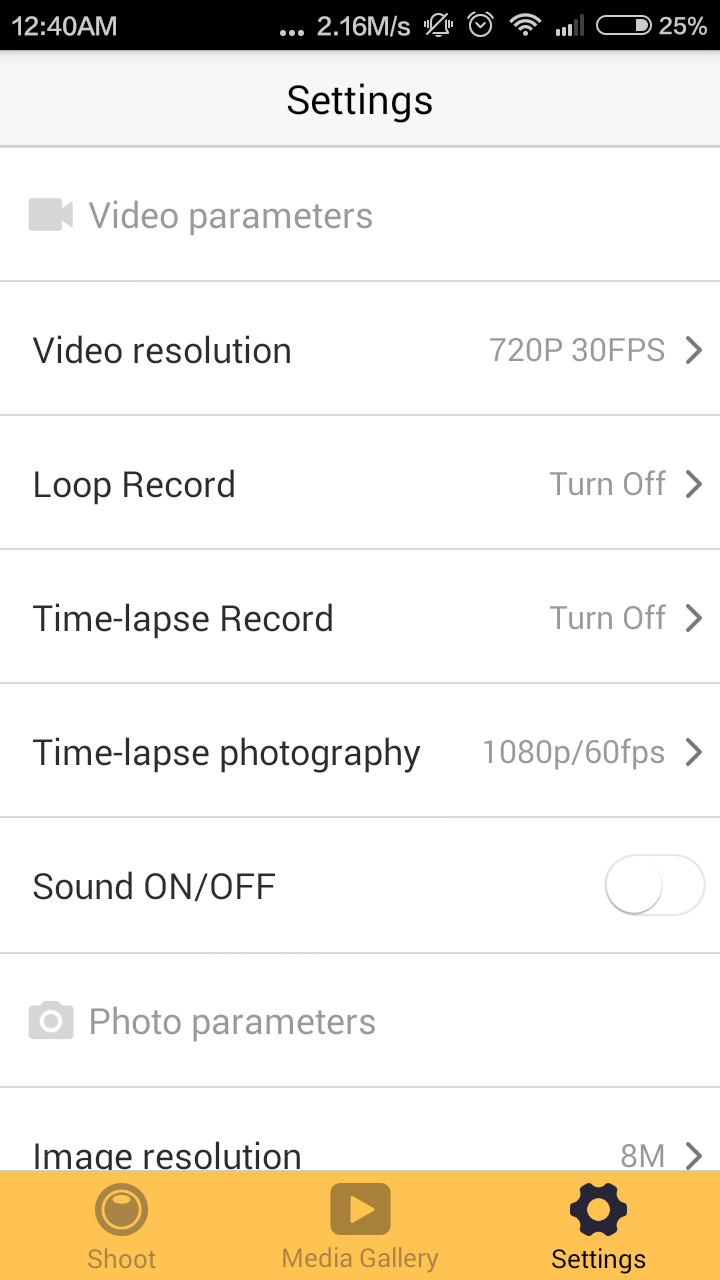Open Video resolution setting
Screen dimensions: 720x1280
360,350
